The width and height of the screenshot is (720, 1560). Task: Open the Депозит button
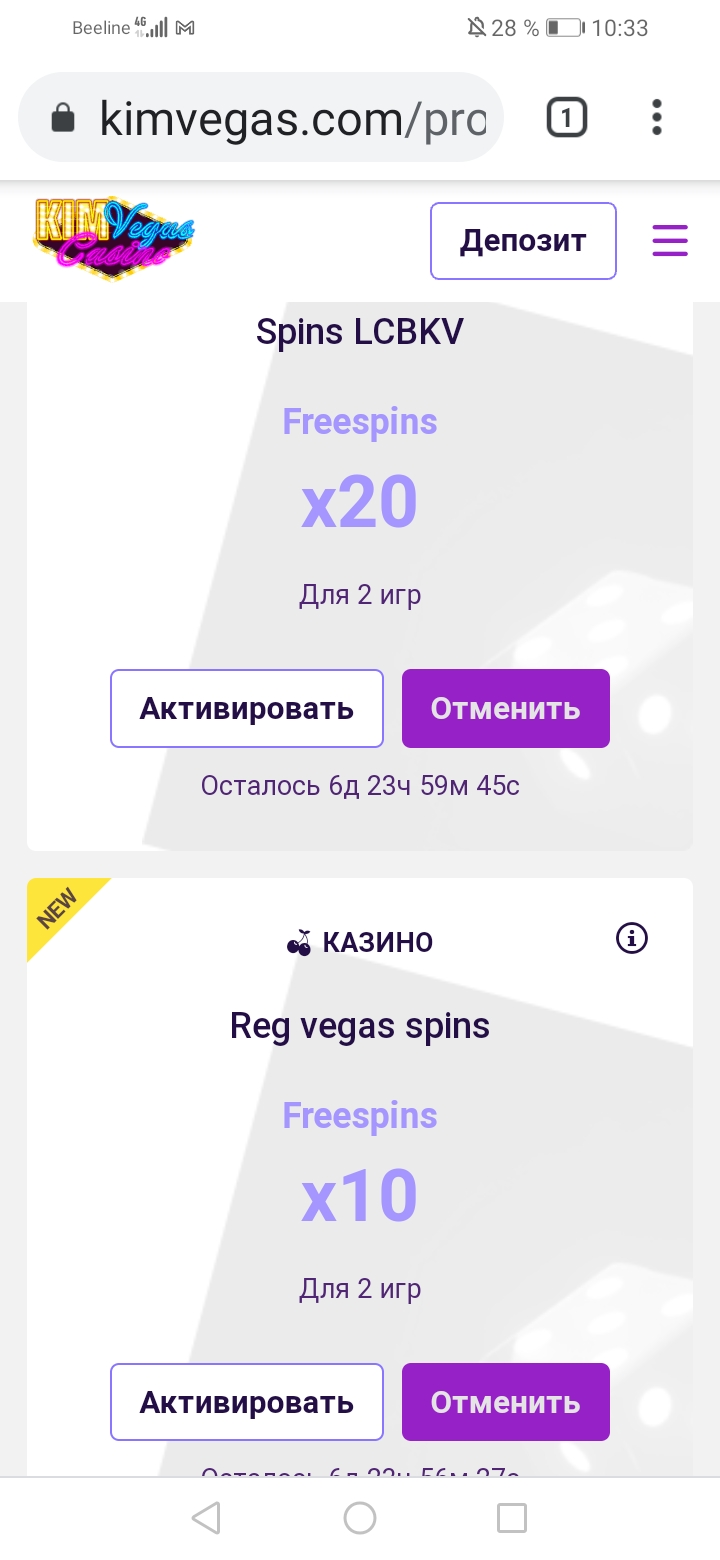(x=523, y=241)
